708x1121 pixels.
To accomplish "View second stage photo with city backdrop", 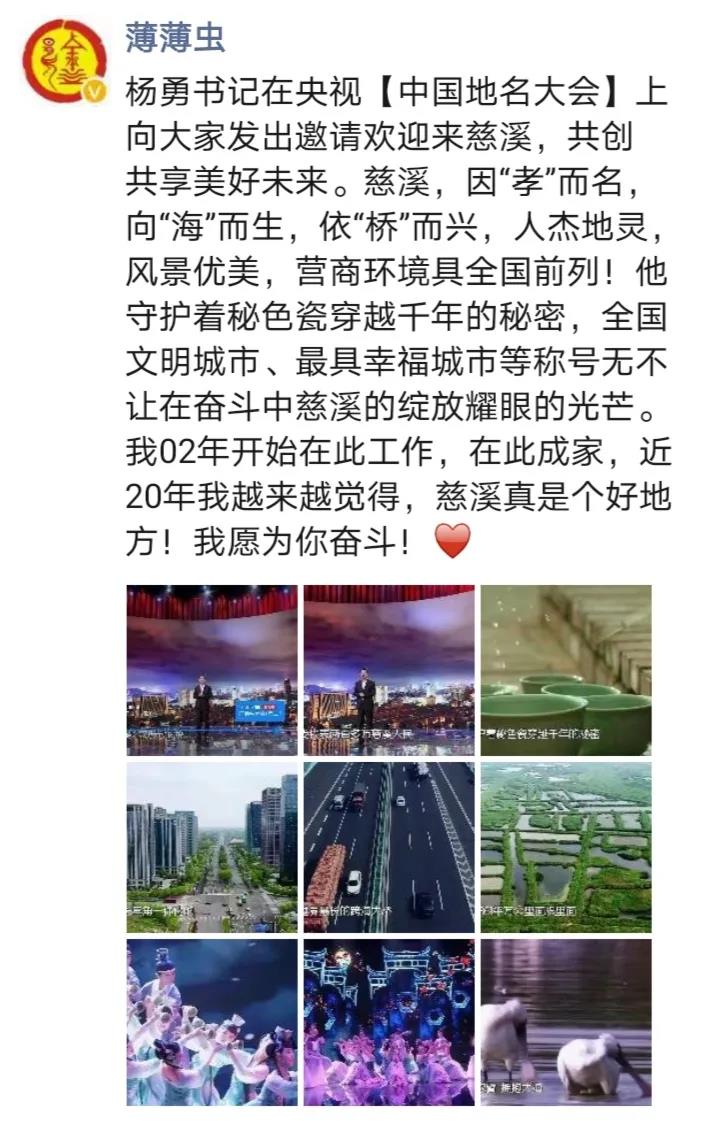I will point(389,669).
